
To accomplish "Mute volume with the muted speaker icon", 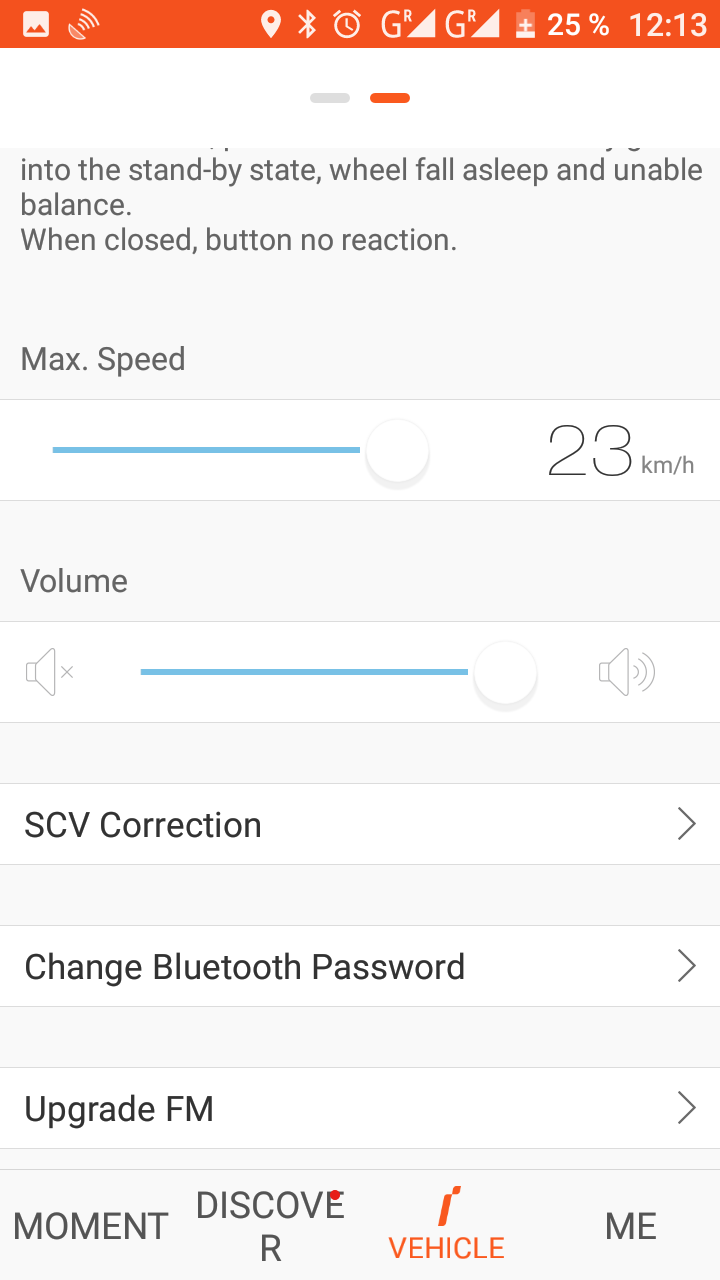I will pos(50,672).
